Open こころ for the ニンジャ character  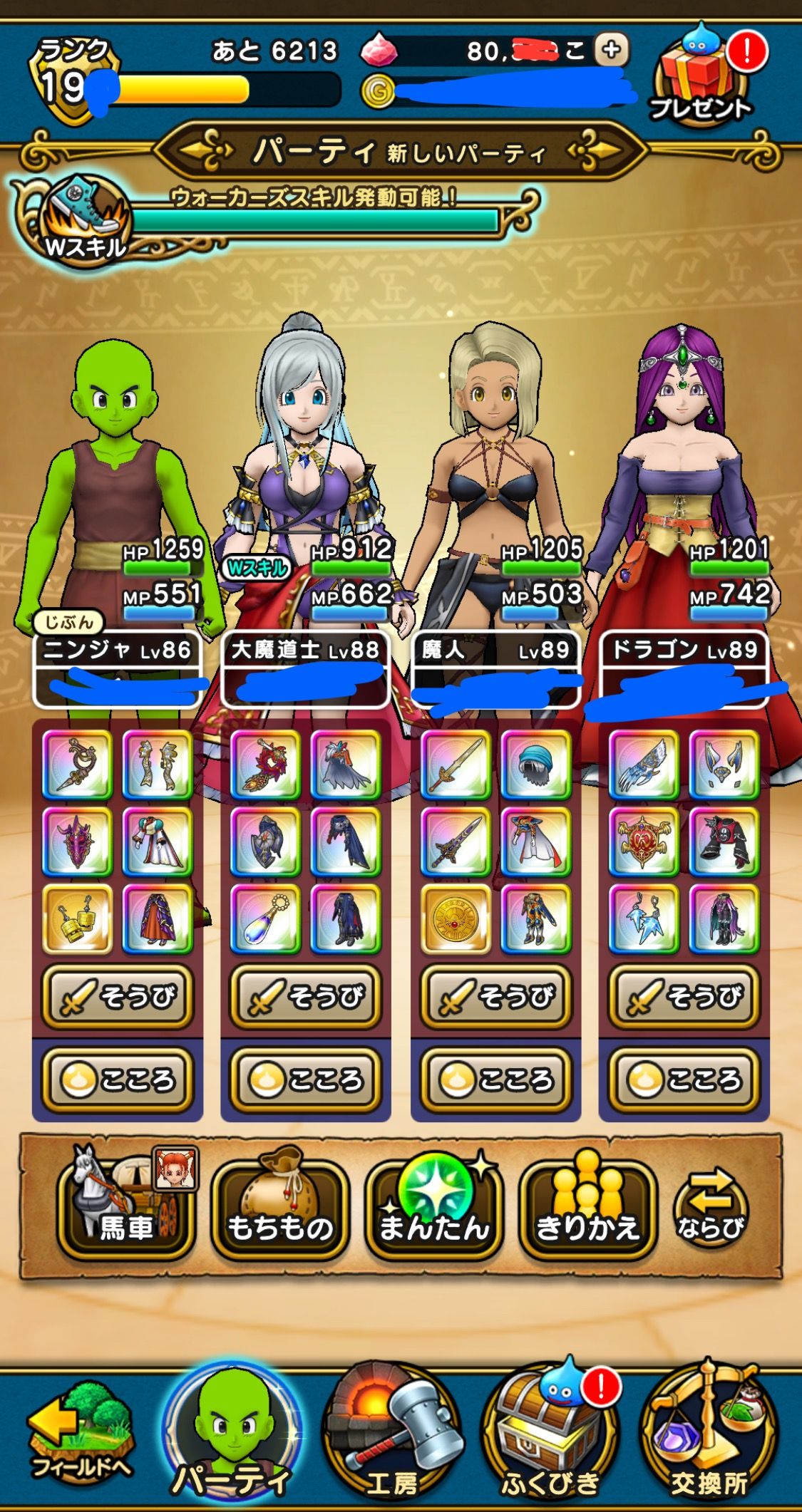tap(118, 1079)
